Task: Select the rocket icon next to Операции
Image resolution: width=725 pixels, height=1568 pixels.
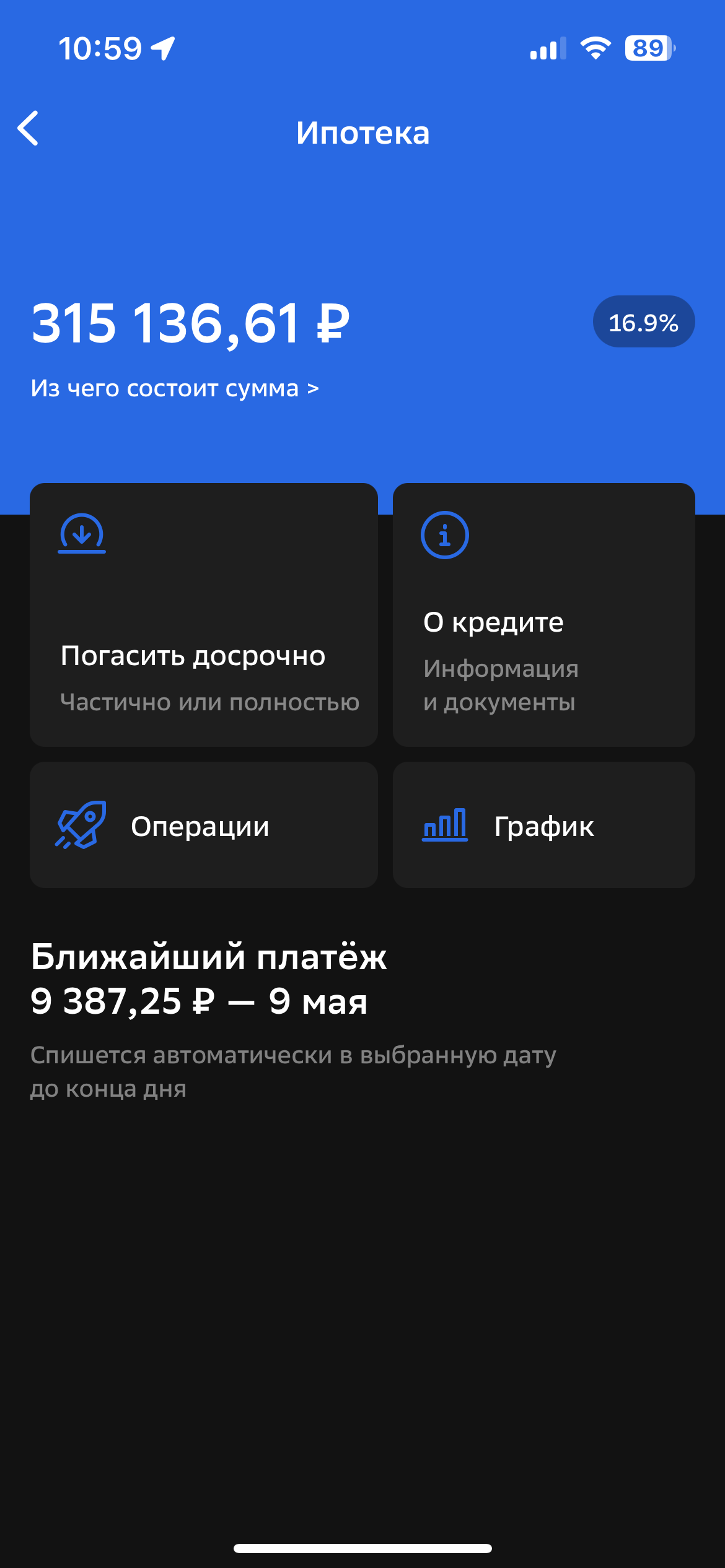Action: click(82, 826)
